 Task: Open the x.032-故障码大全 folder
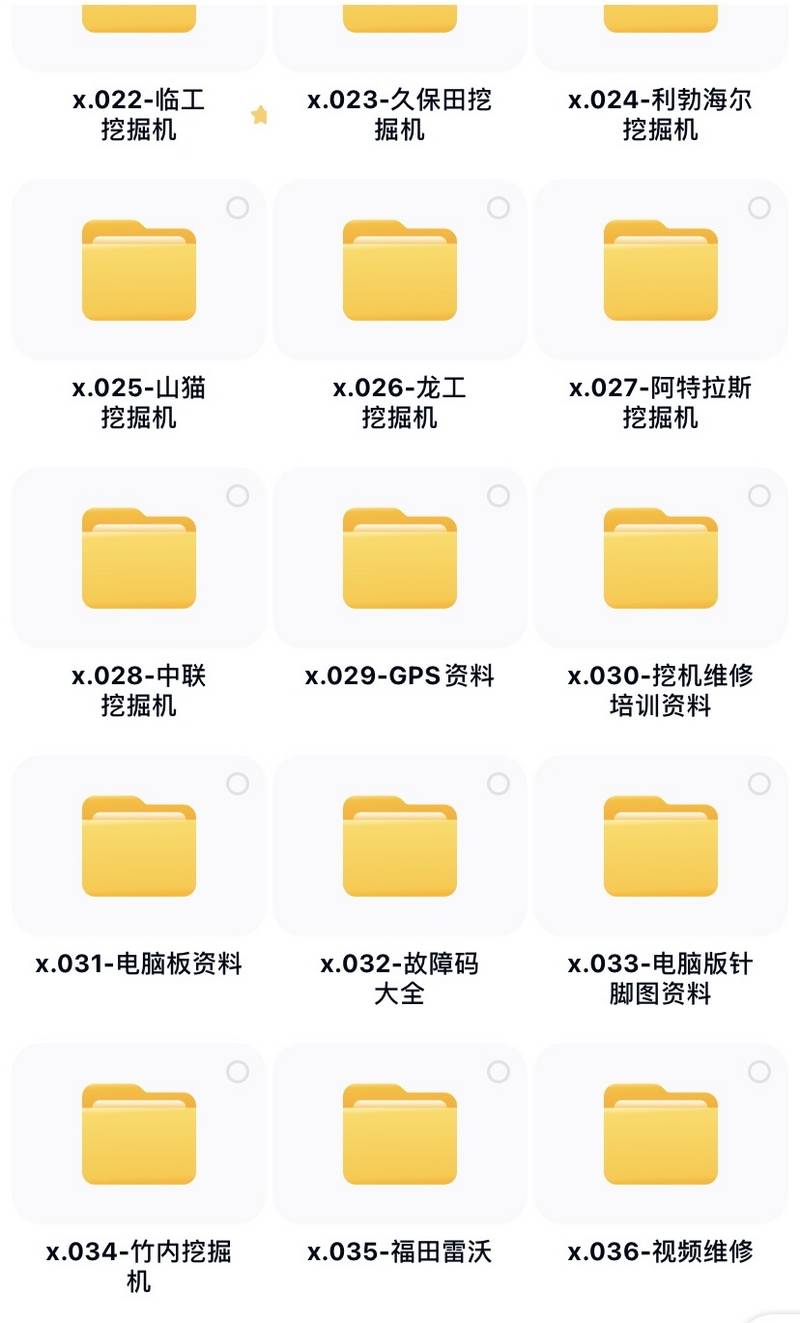pyautogui.click(x=400, y=846)
